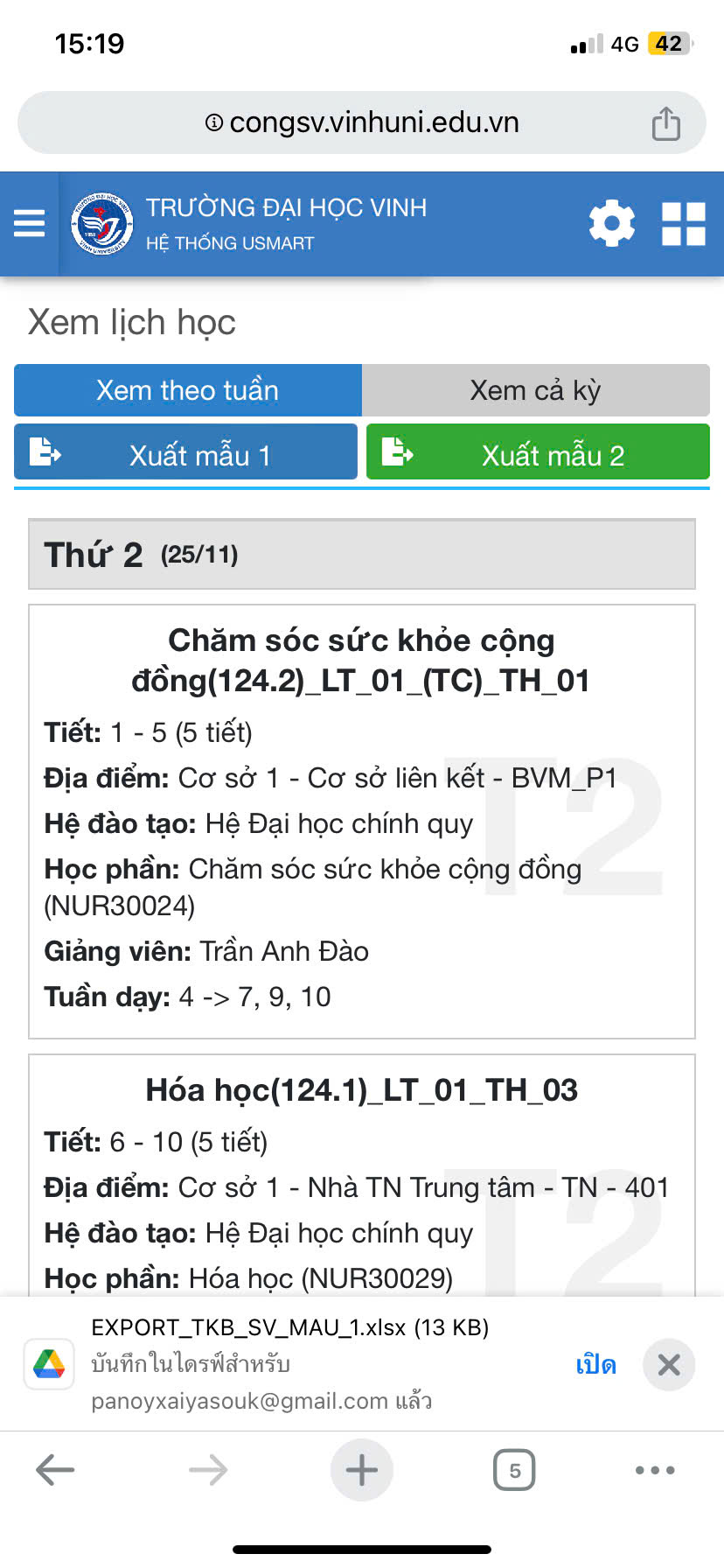This screenshot has width=724, height=1568.
Task: Switch to Xem cả kỳ tab
Action: [x=536, y=390]
